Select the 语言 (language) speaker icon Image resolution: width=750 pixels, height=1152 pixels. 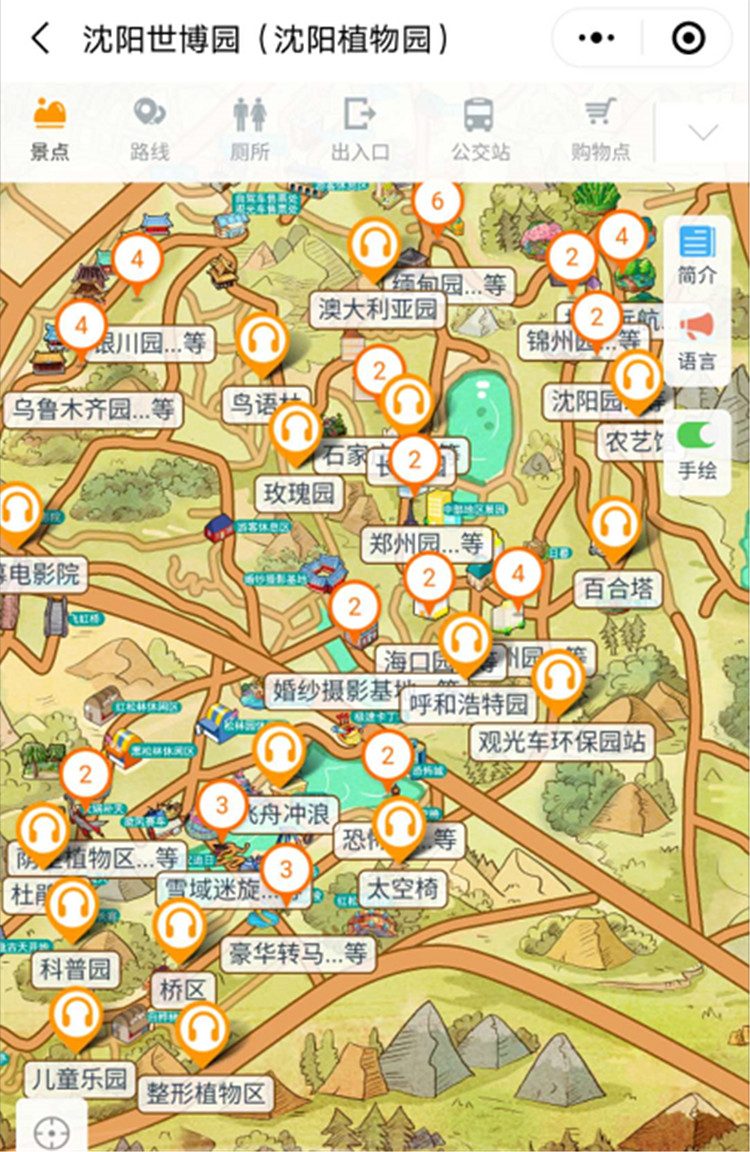697,331
